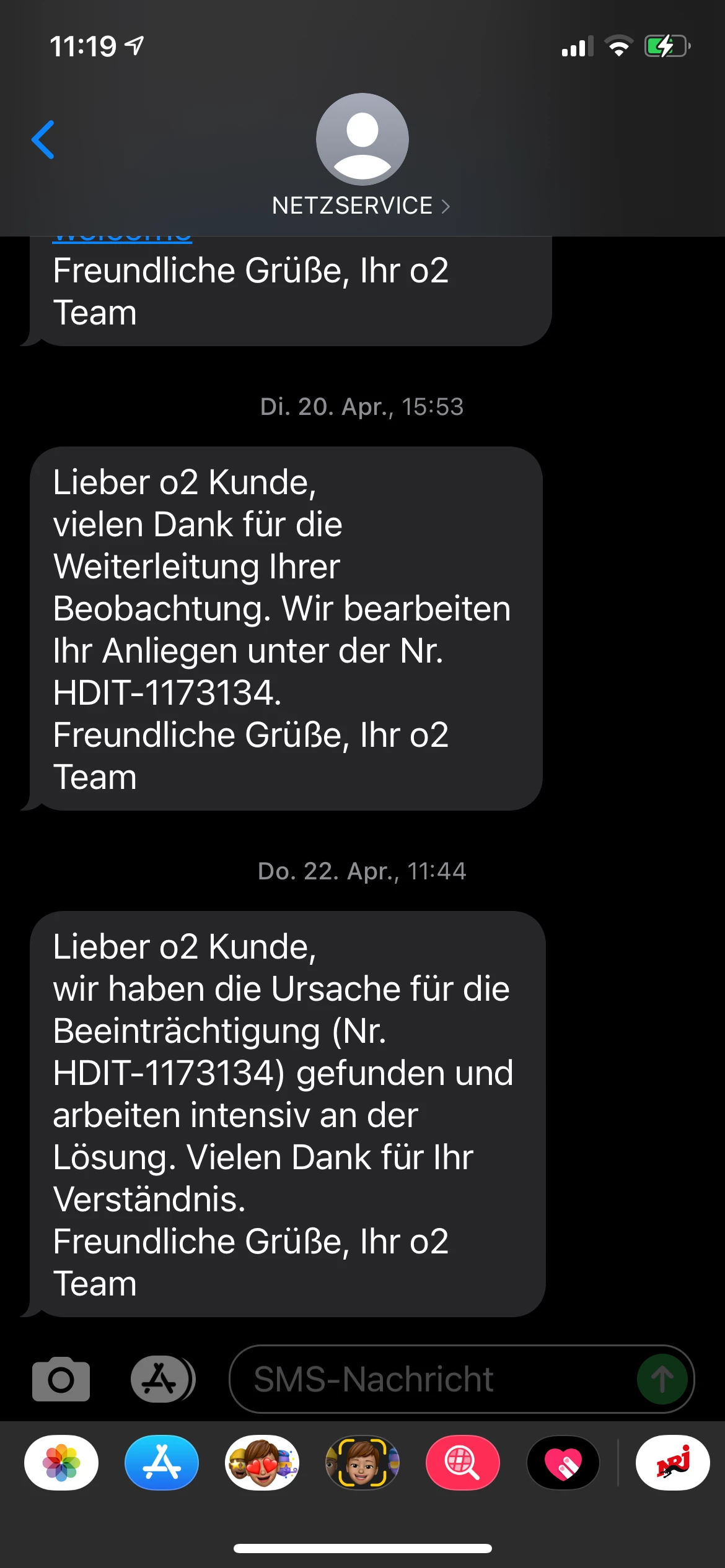
Task: Tap the underlined link at the top message
Action: tap(123, 240)
